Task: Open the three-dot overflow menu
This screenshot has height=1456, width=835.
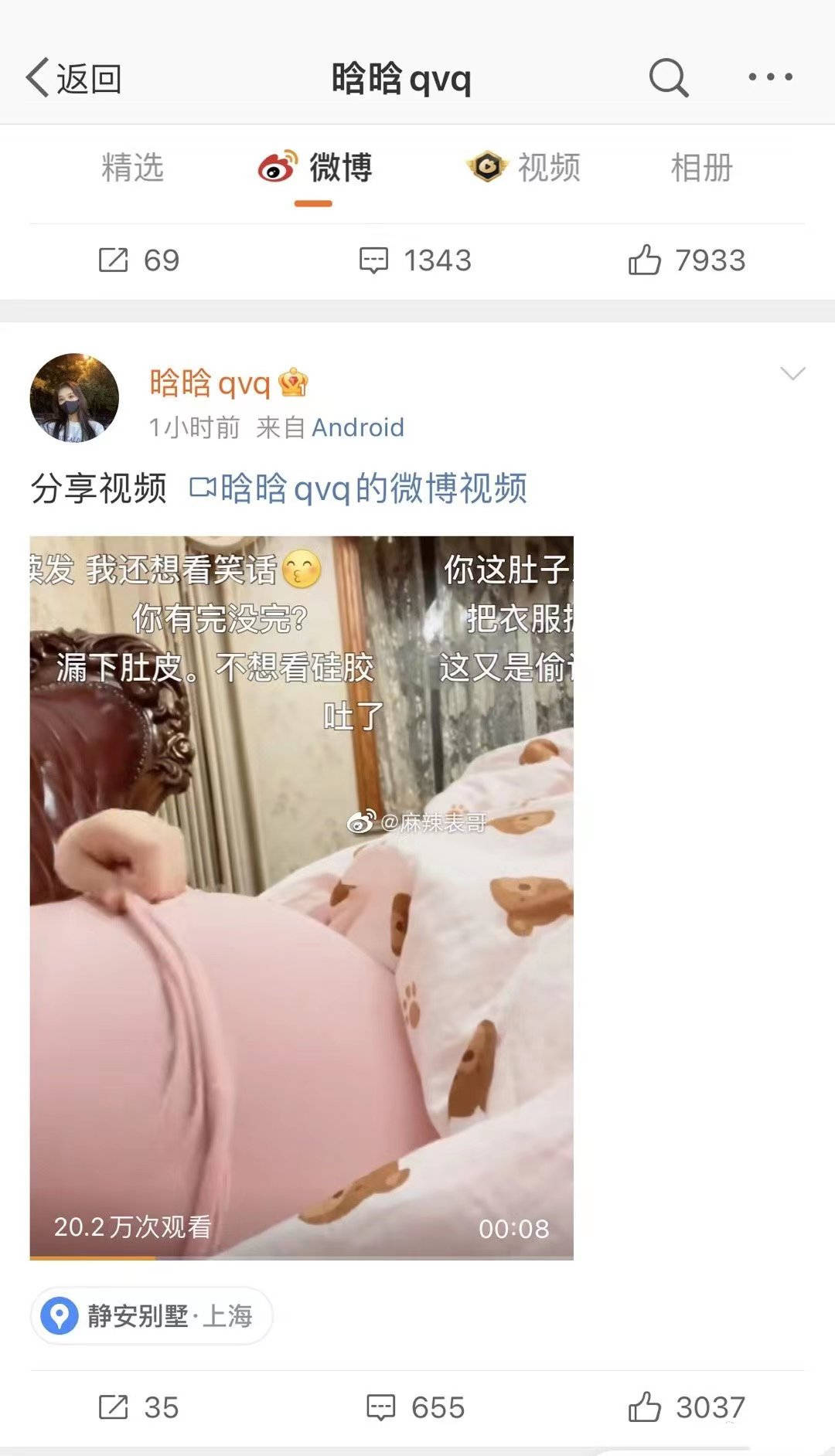Action: coord(770,77)
